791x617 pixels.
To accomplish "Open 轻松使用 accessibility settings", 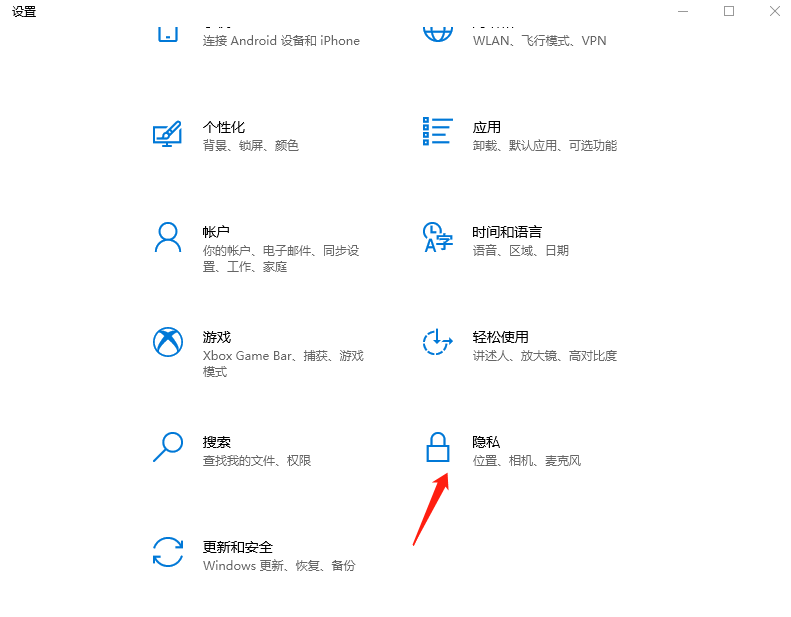I will click(500, 338).
